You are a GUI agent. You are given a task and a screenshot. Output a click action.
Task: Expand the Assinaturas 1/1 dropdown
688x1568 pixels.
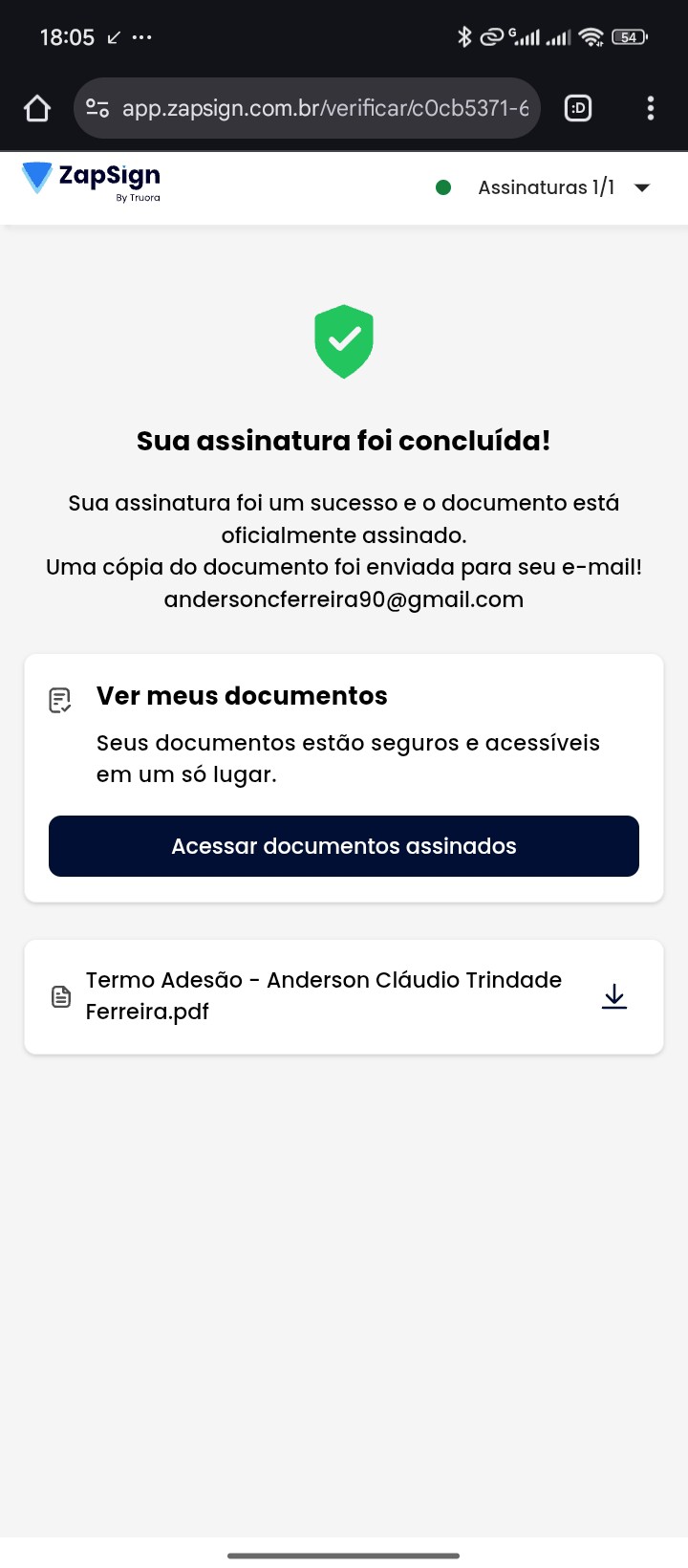pyautogui.click(x=642, y=187)
